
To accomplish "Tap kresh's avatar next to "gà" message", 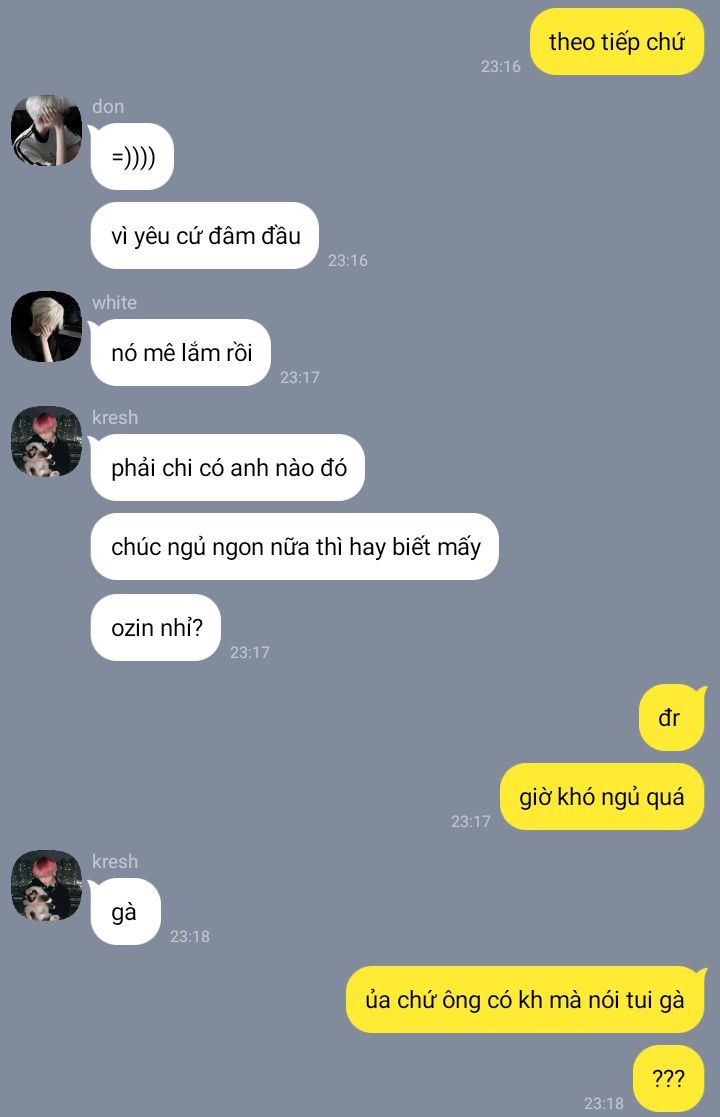I will [x=46, y=885].
